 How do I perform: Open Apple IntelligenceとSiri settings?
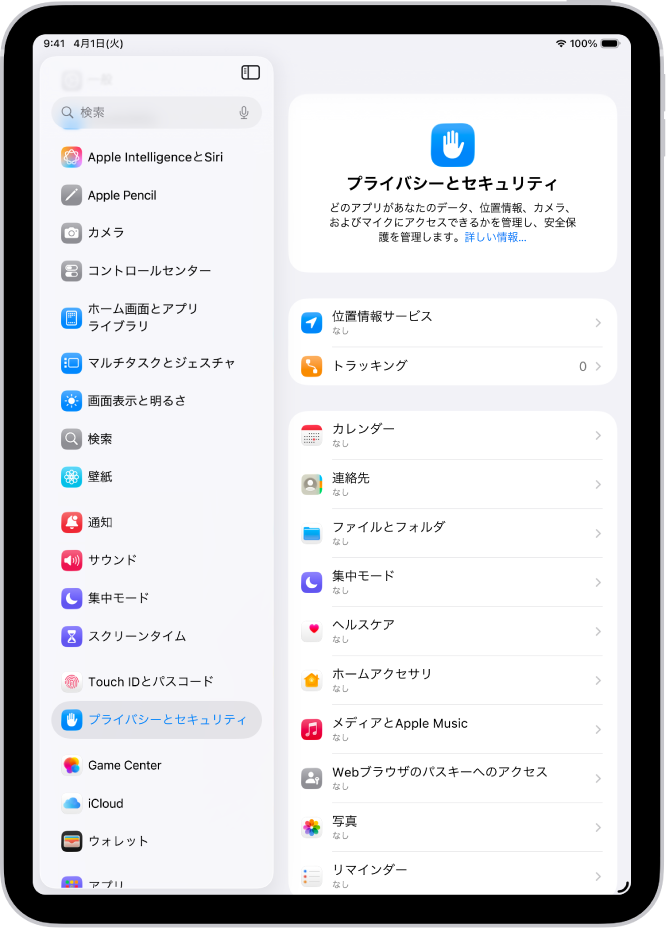click(x=155, y=157)
